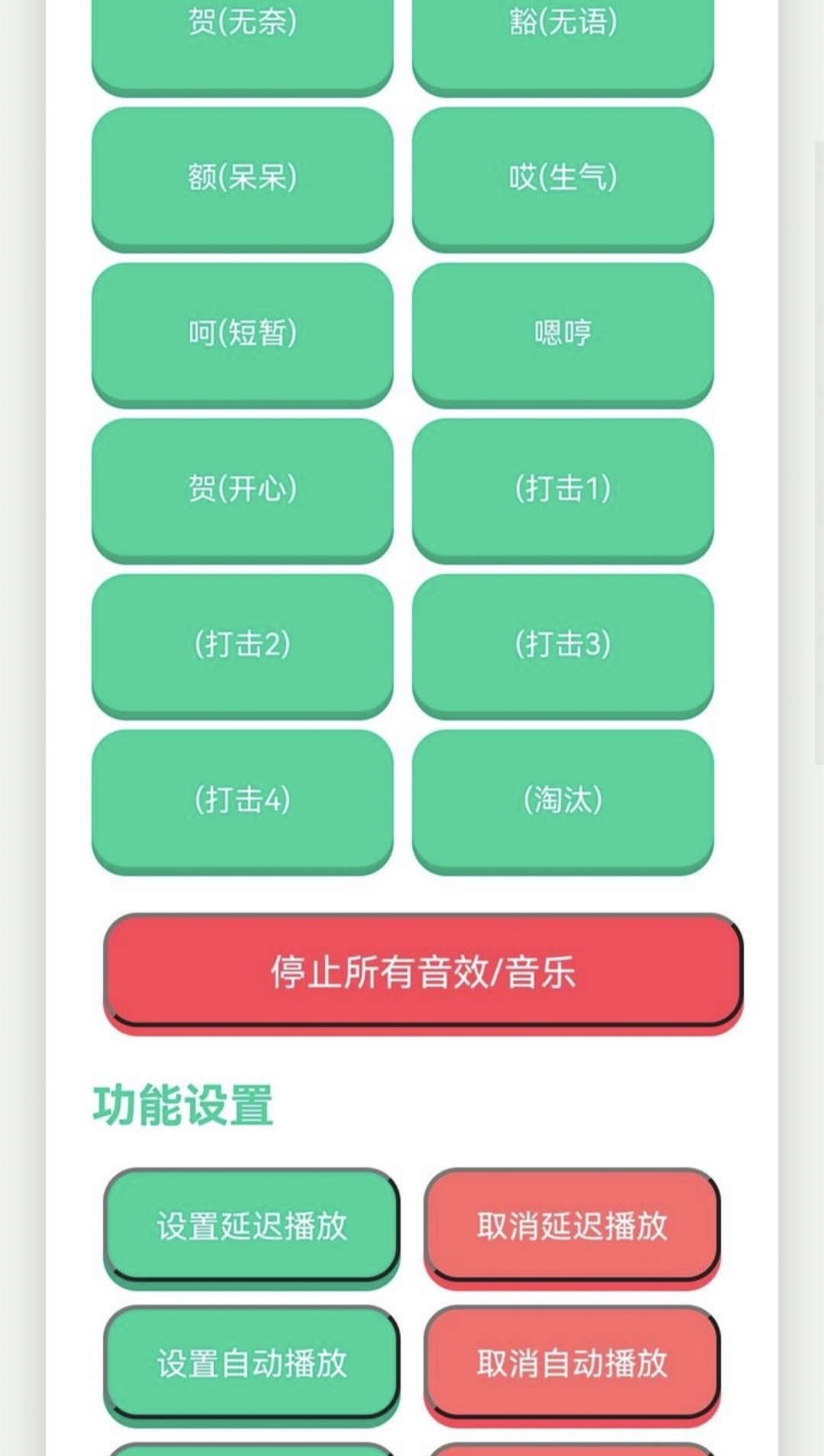Cancel delayed playback via 取消延迟播放
The height and width of the screenshot is (1456, 824).
pyautogui.click(x=572, y=1226)
